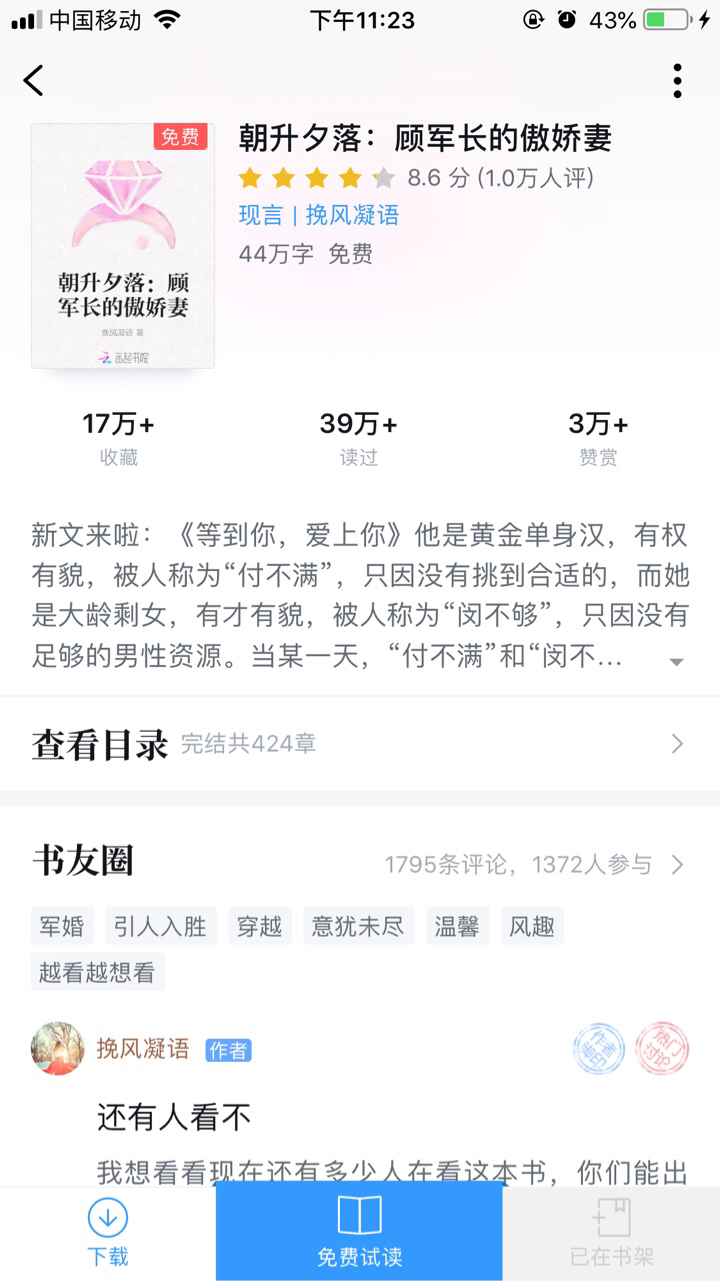This screenshot has height=1281, width=720.
Task: View all 1795 comments in 书友圈
Action: 534,864
